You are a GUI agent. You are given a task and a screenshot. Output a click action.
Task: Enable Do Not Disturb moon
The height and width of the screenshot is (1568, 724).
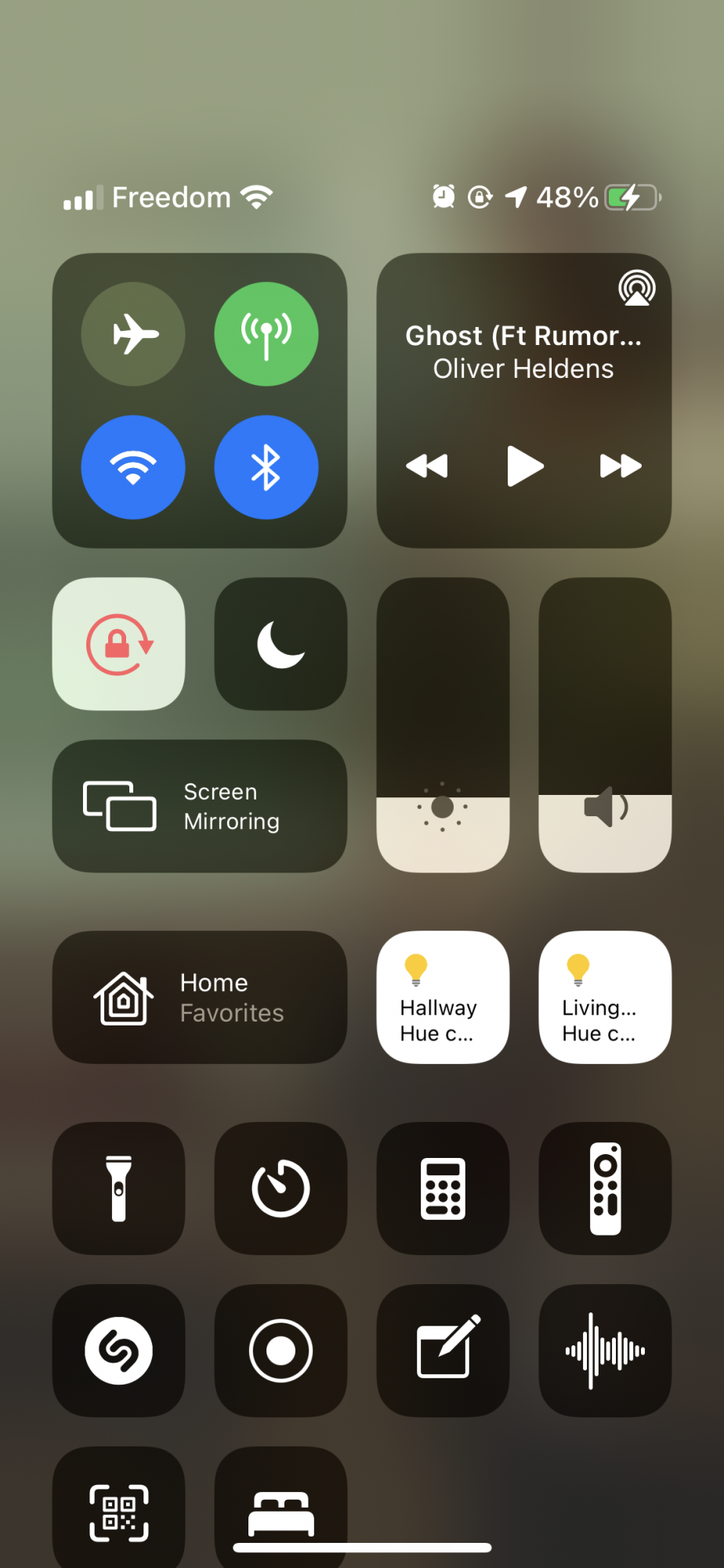coord(281,644)
